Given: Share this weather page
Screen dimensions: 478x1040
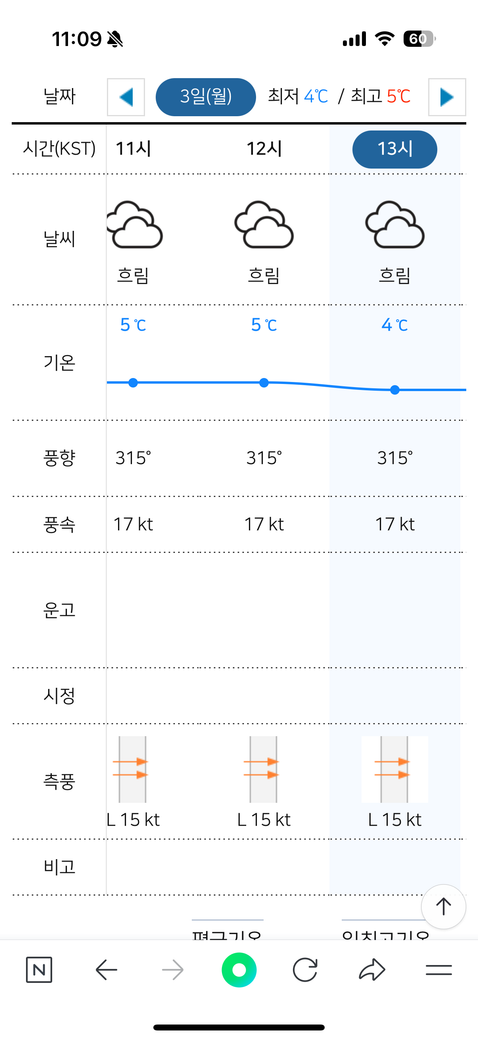Looking at the screenshot, I should pos(372,971).
